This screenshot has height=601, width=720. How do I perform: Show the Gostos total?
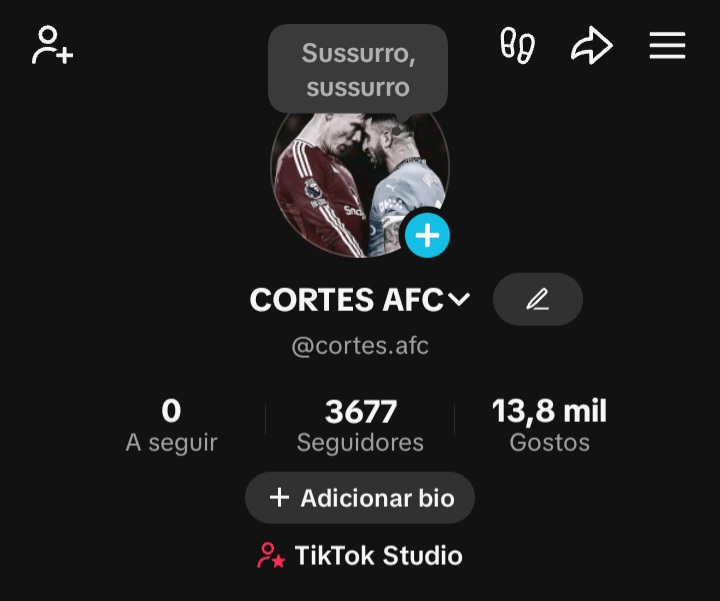(x=549, y=425)
